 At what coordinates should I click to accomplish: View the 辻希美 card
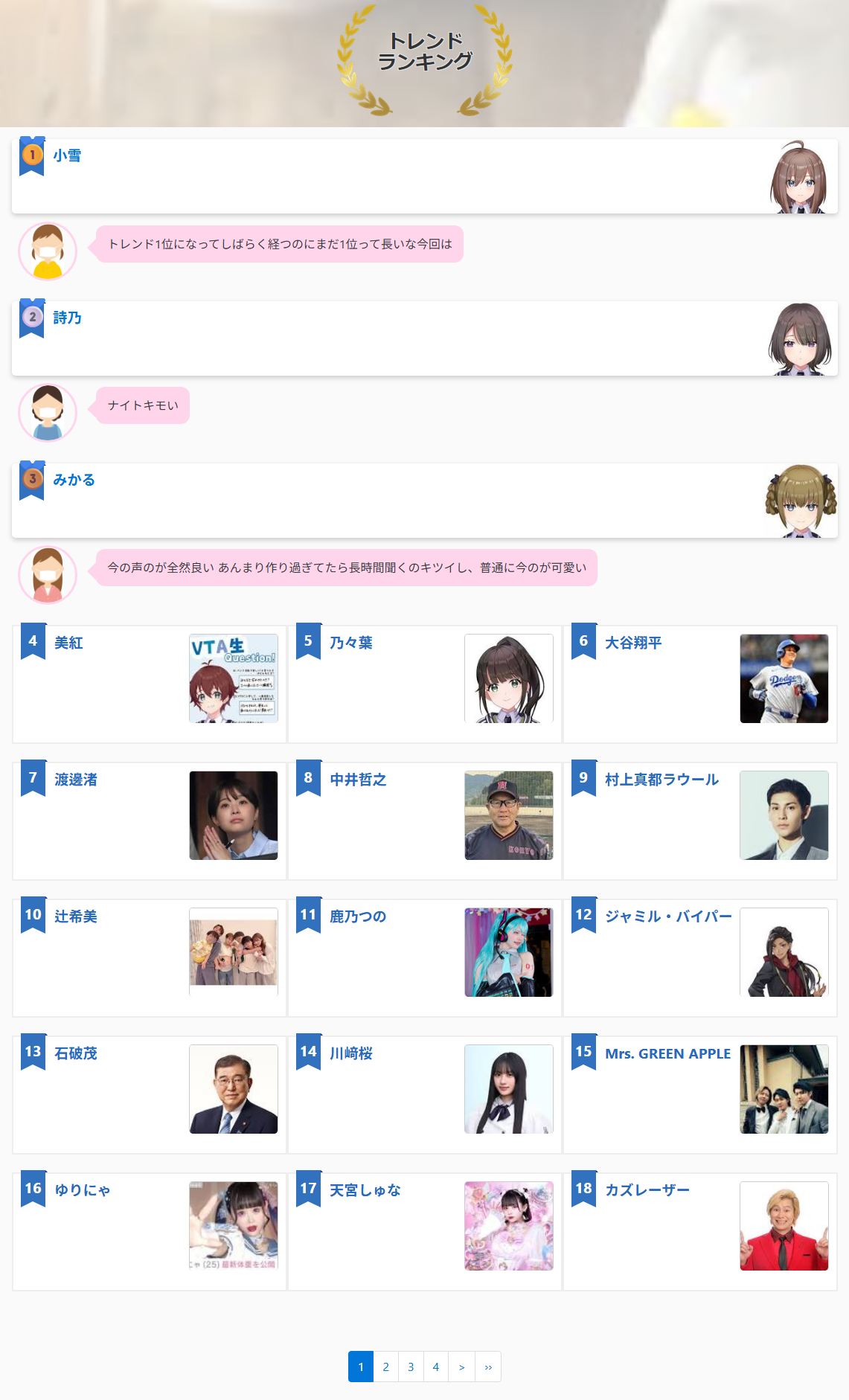[x=150, y=958]
